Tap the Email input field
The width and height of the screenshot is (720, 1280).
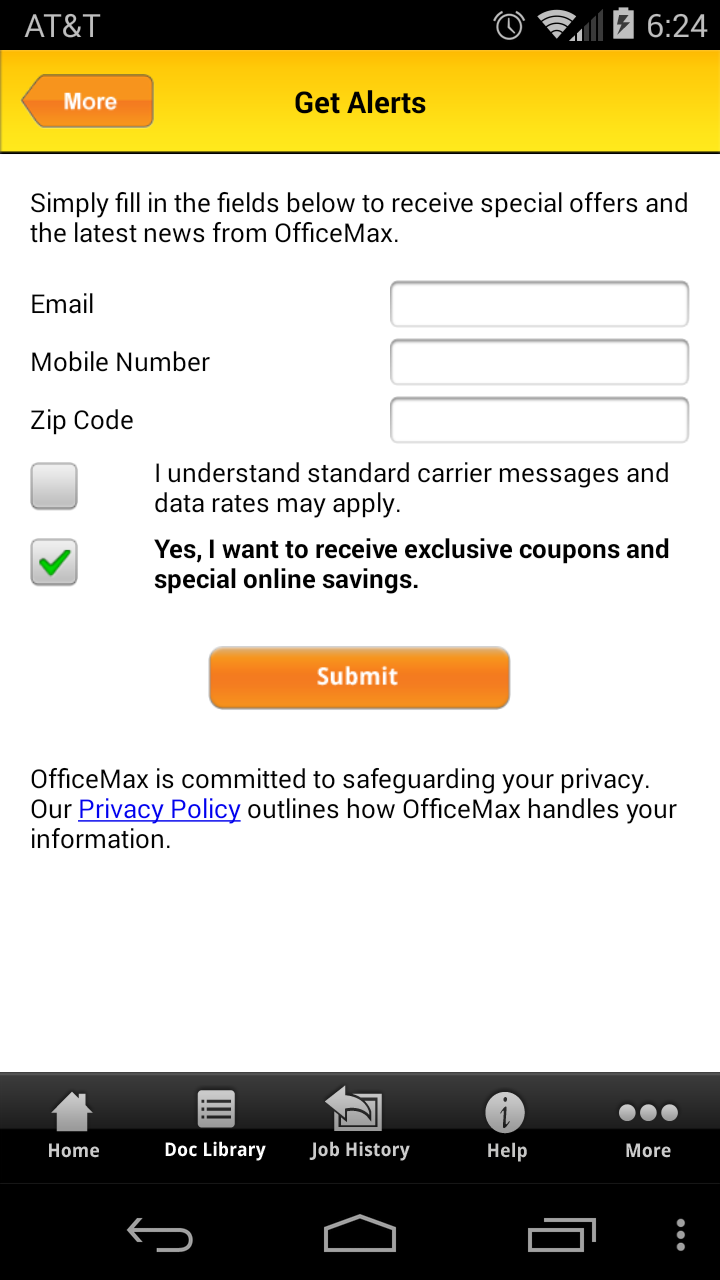[x=539, y=304]
